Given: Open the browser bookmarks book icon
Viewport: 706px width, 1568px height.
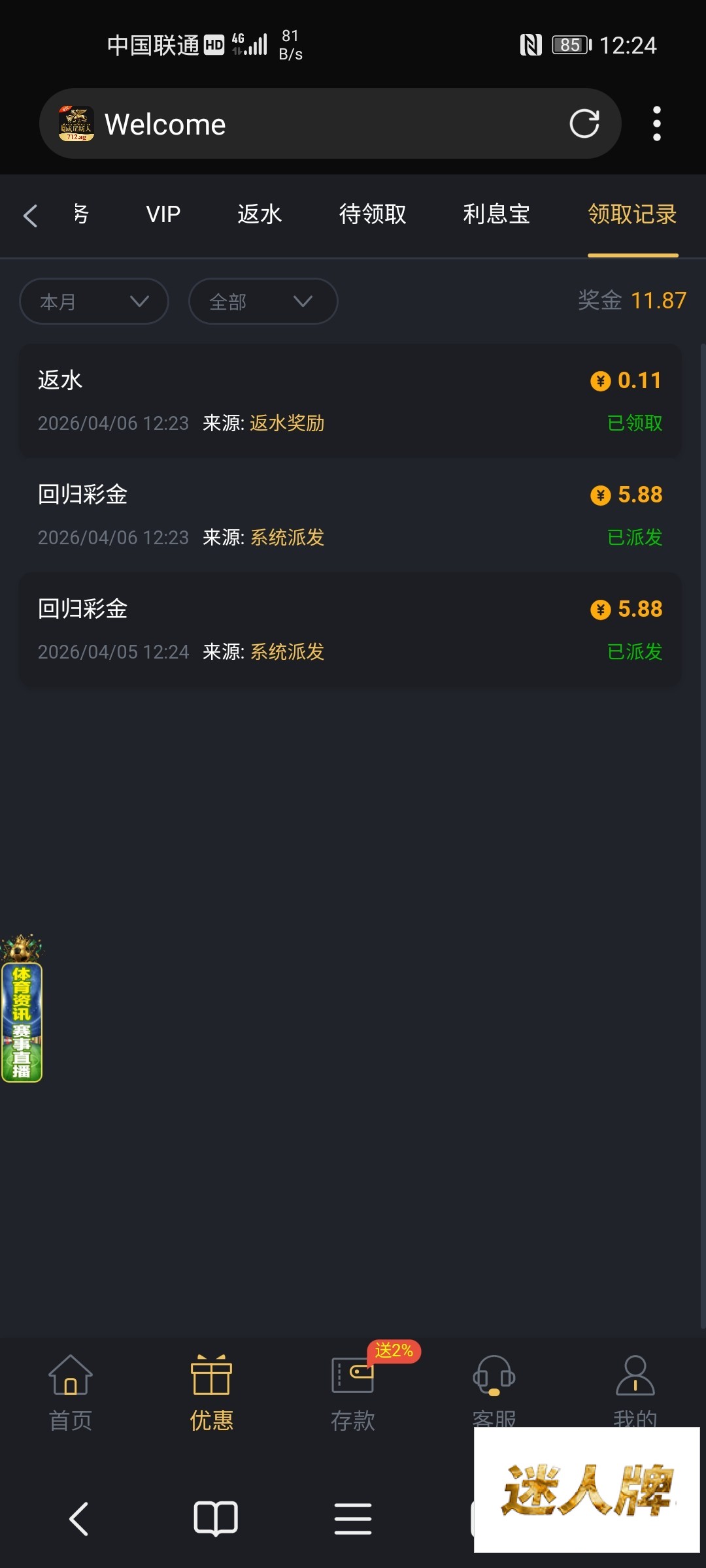Looking at the screenshot, I should 216,1518.
